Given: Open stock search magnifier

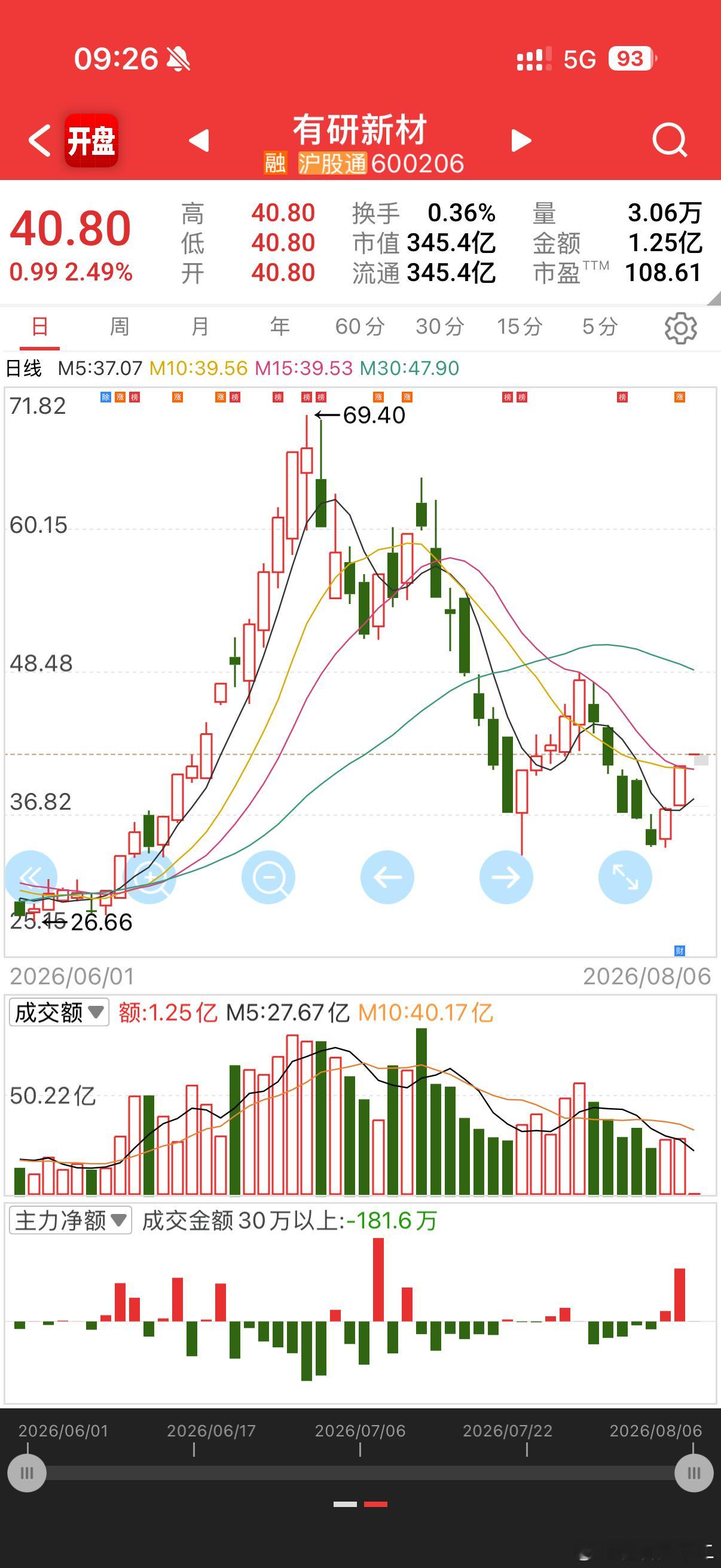Looking at the screenshot, I should (669, 141).
